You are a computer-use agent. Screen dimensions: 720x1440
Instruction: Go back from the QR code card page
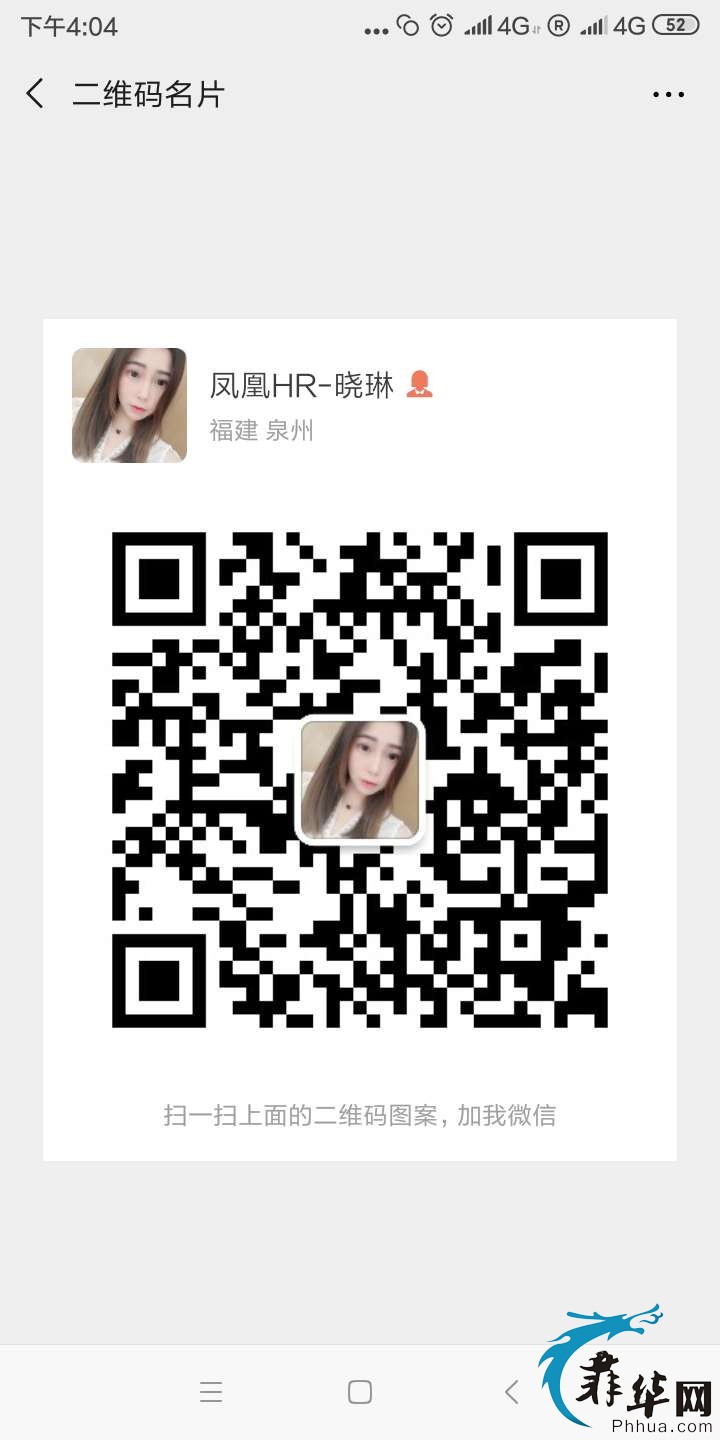pos(35,94)
